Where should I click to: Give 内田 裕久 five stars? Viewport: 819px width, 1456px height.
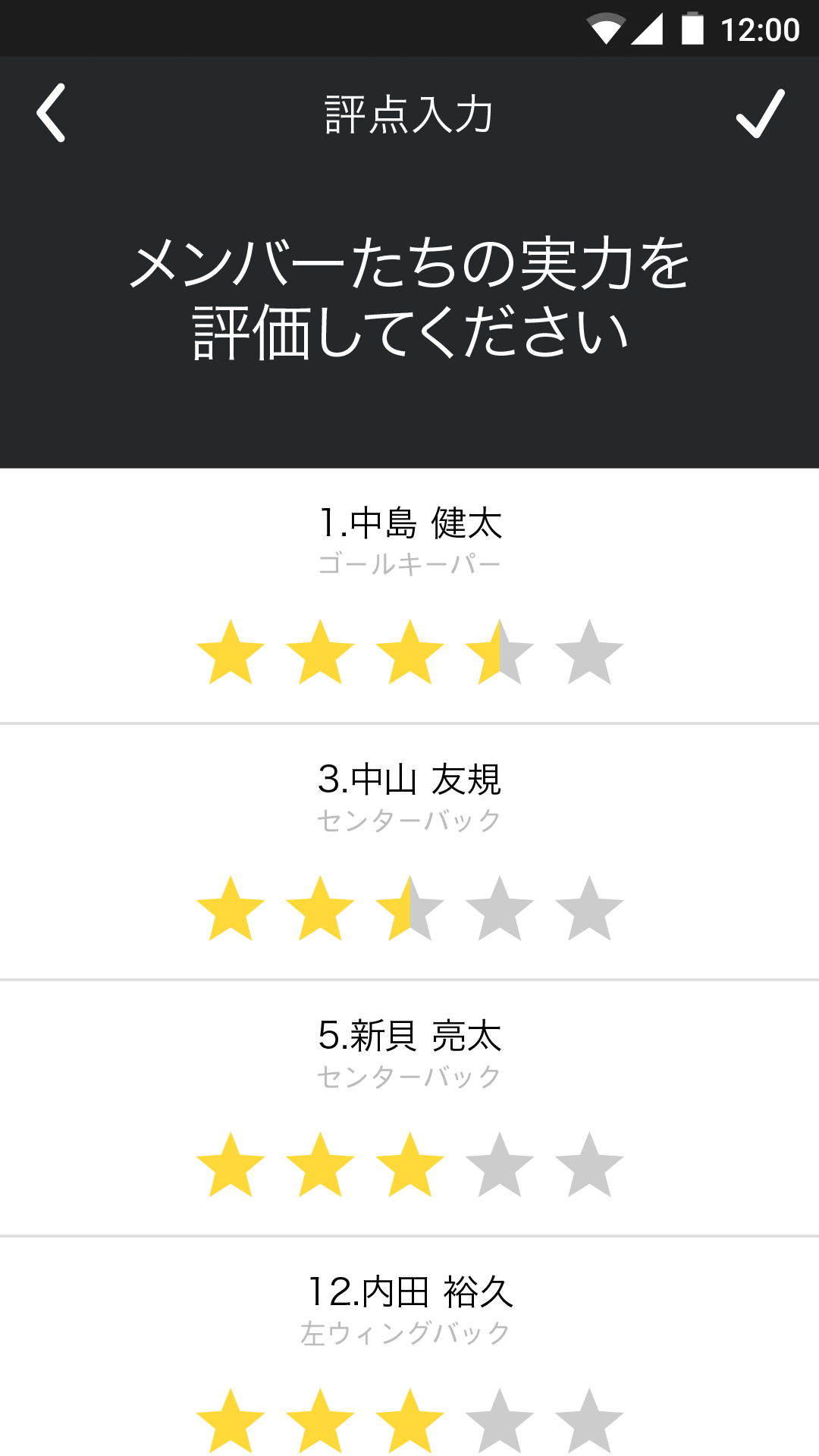(589, 1422)
